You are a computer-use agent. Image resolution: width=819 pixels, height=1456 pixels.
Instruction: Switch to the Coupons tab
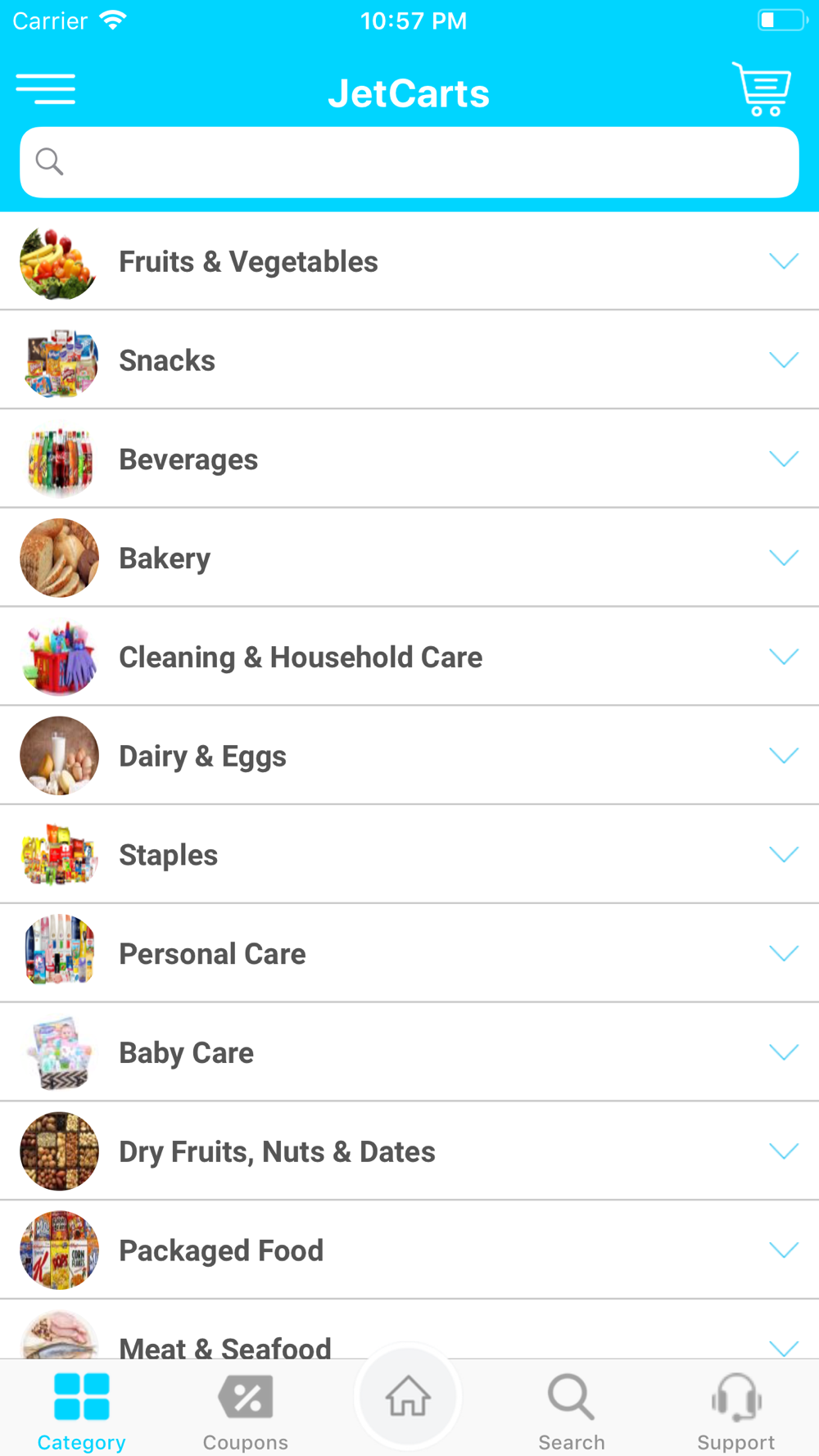coord(246,1410)
